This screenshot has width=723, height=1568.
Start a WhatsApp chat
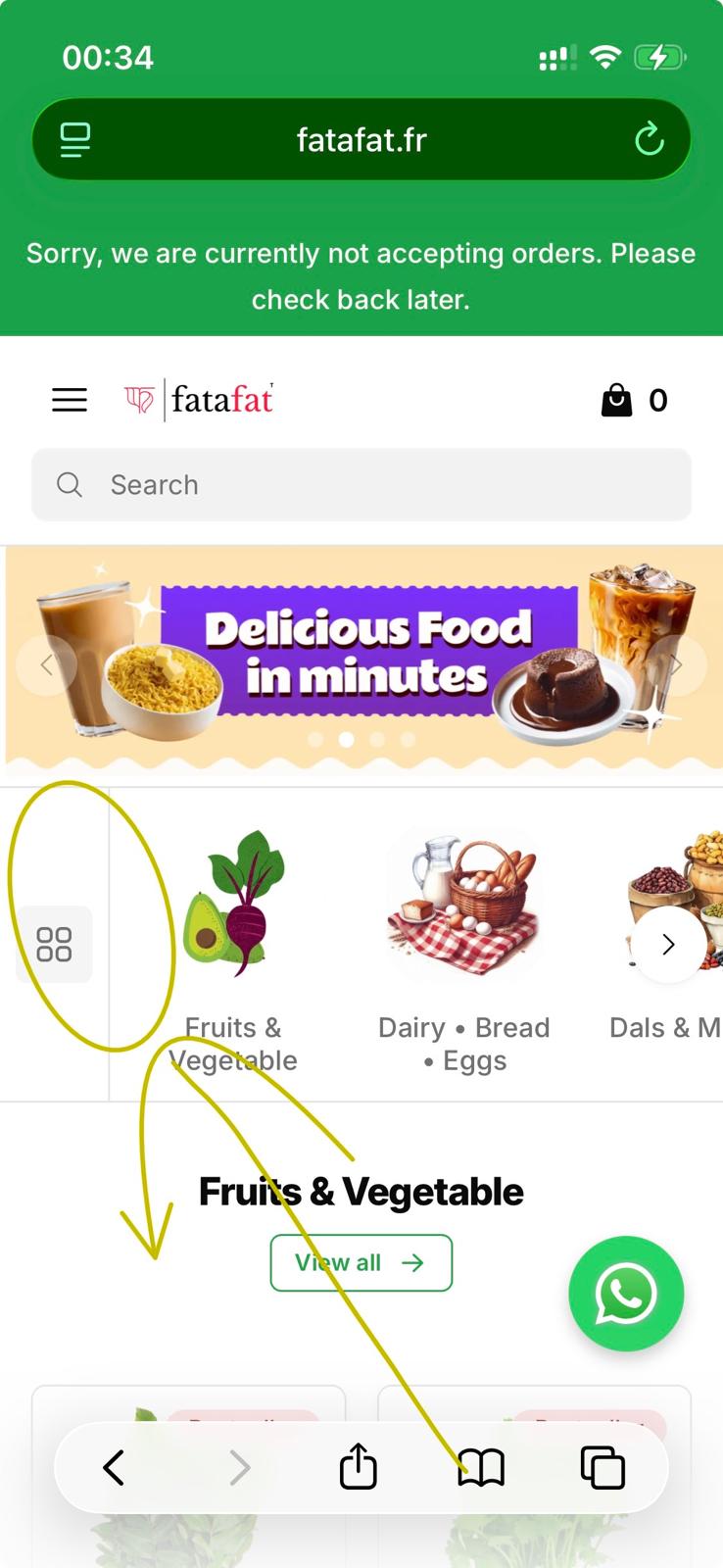tap(626, 1294)
